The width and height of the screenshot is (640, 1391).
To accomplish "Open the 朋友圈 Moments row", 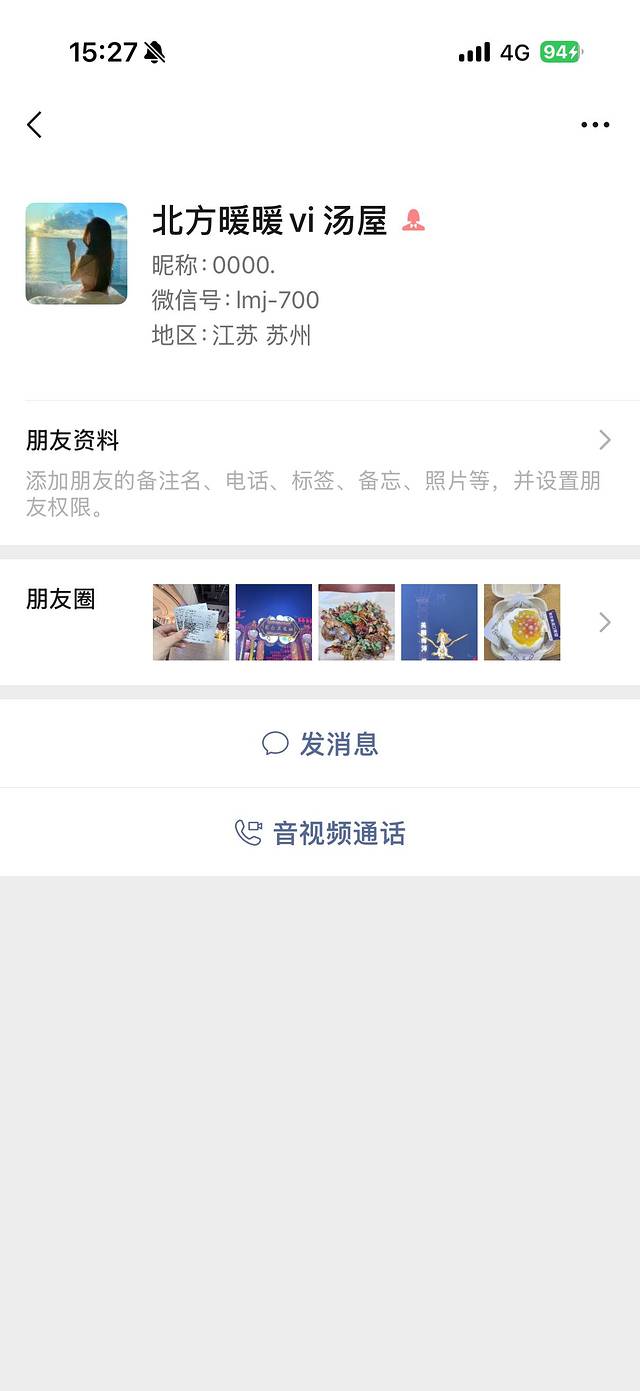I will [320, 622].
